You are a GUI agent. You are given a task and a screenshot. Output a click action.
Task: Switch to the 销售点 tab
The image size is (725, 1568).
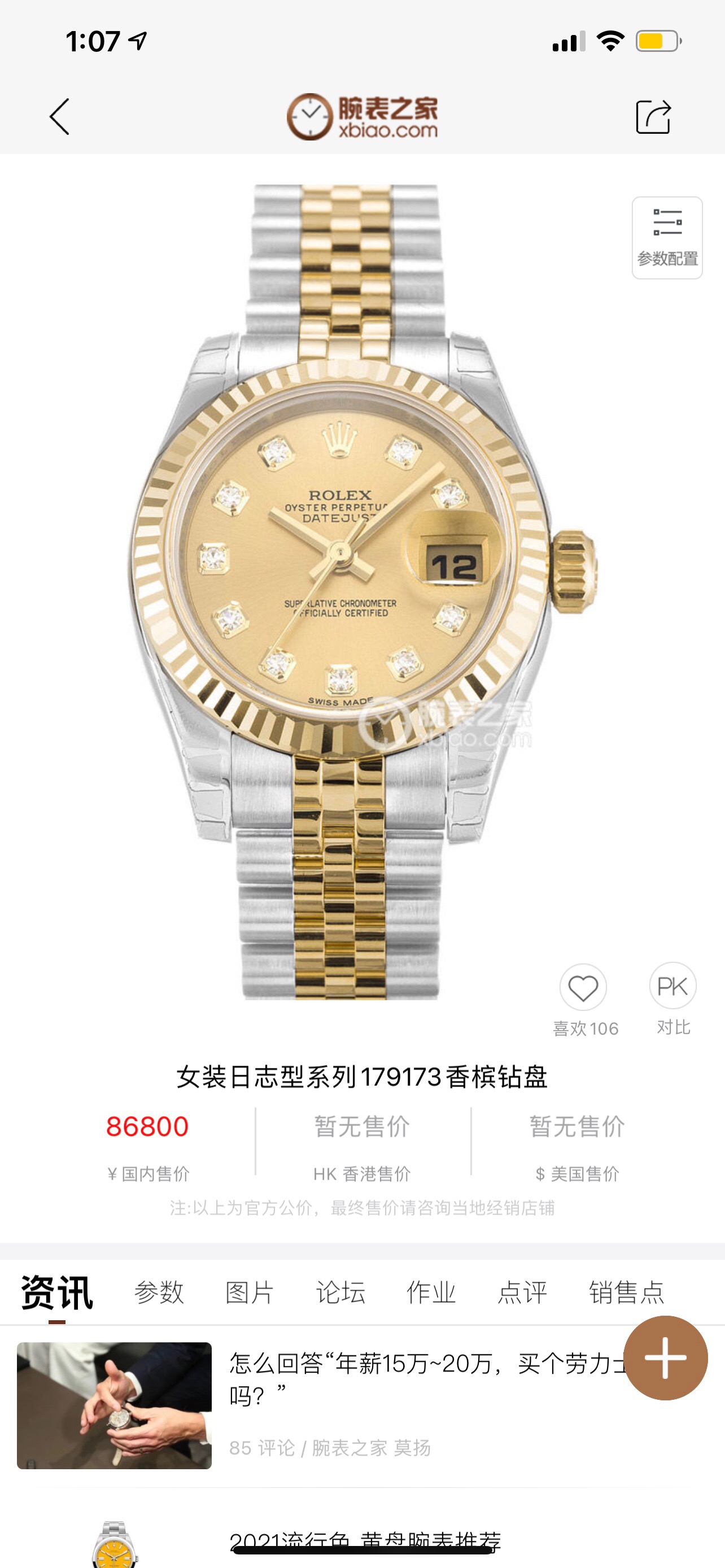(x=626, y=1291)
